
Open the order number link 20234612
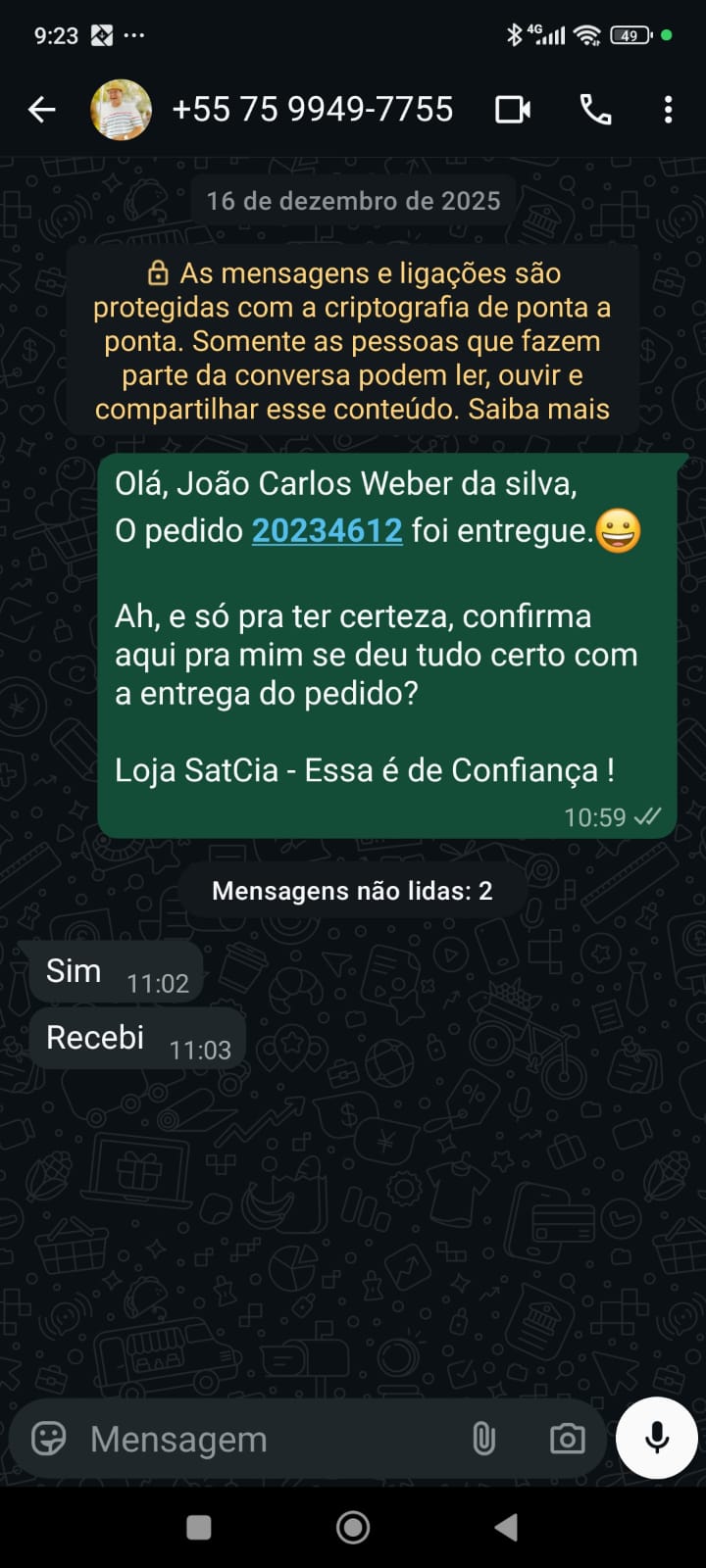click(327, 530)
